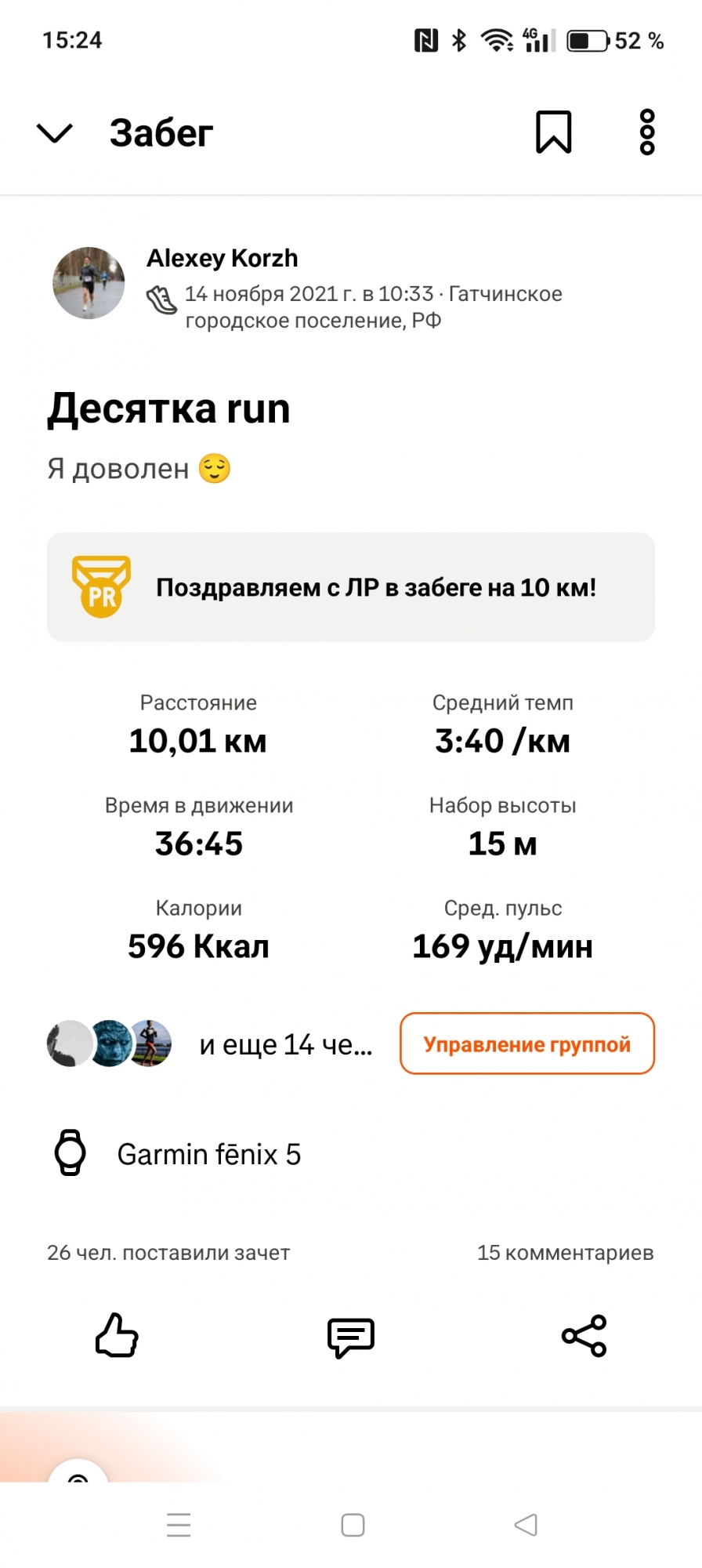The image size is (702, 1568).
Task: Give kudos with the thumbs-up icon
Action: (117, 1335)
